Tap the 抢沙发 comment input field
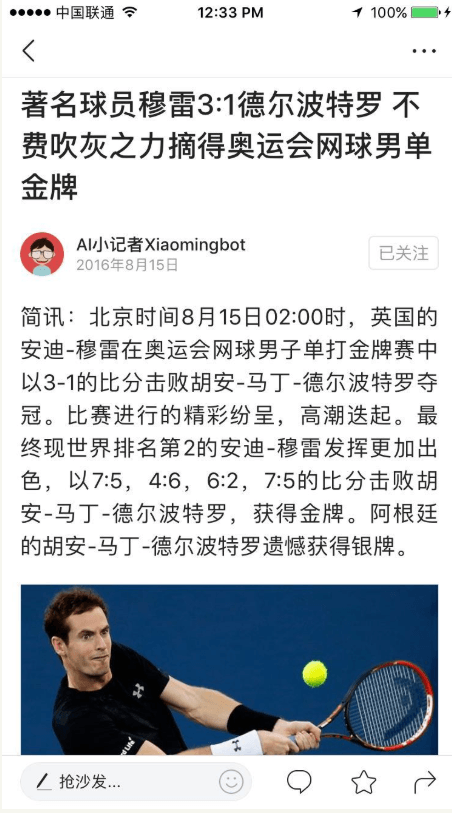Screen dimensions: 452x813 coord(136,782)
